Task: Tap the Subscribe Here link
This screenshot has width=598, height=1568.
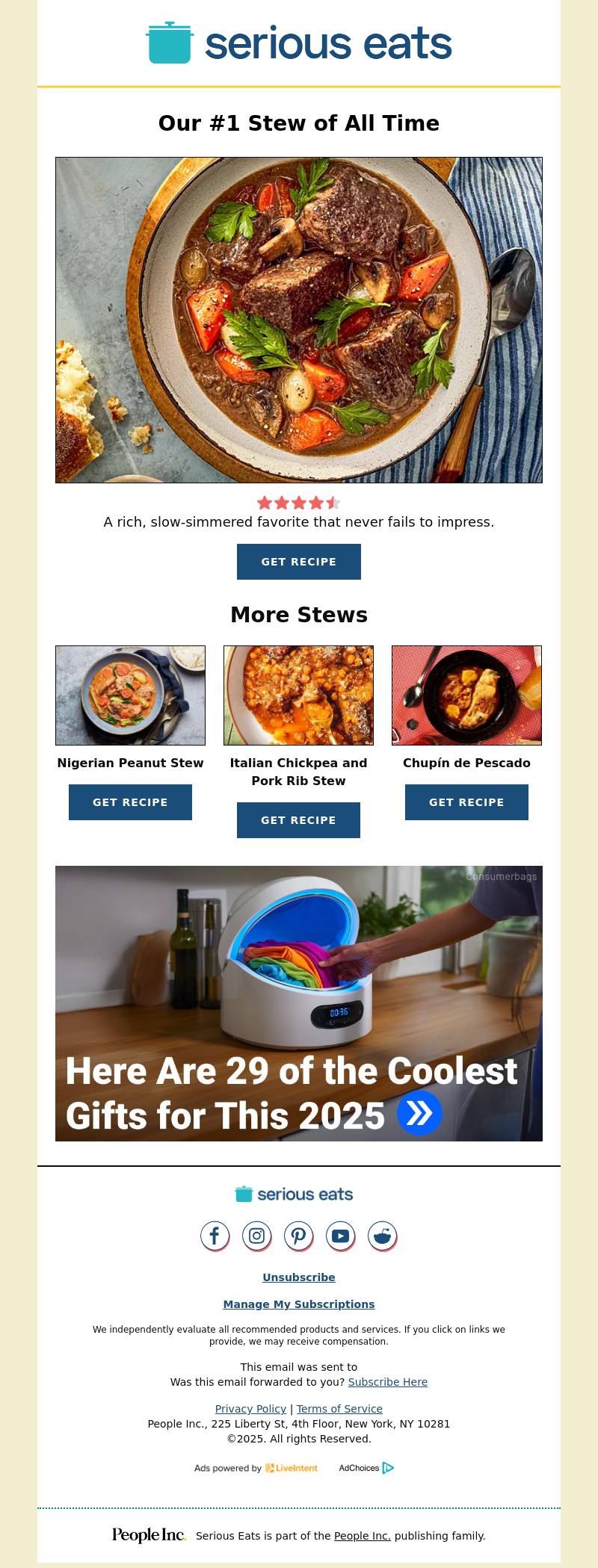Action: click(387, 1382)
